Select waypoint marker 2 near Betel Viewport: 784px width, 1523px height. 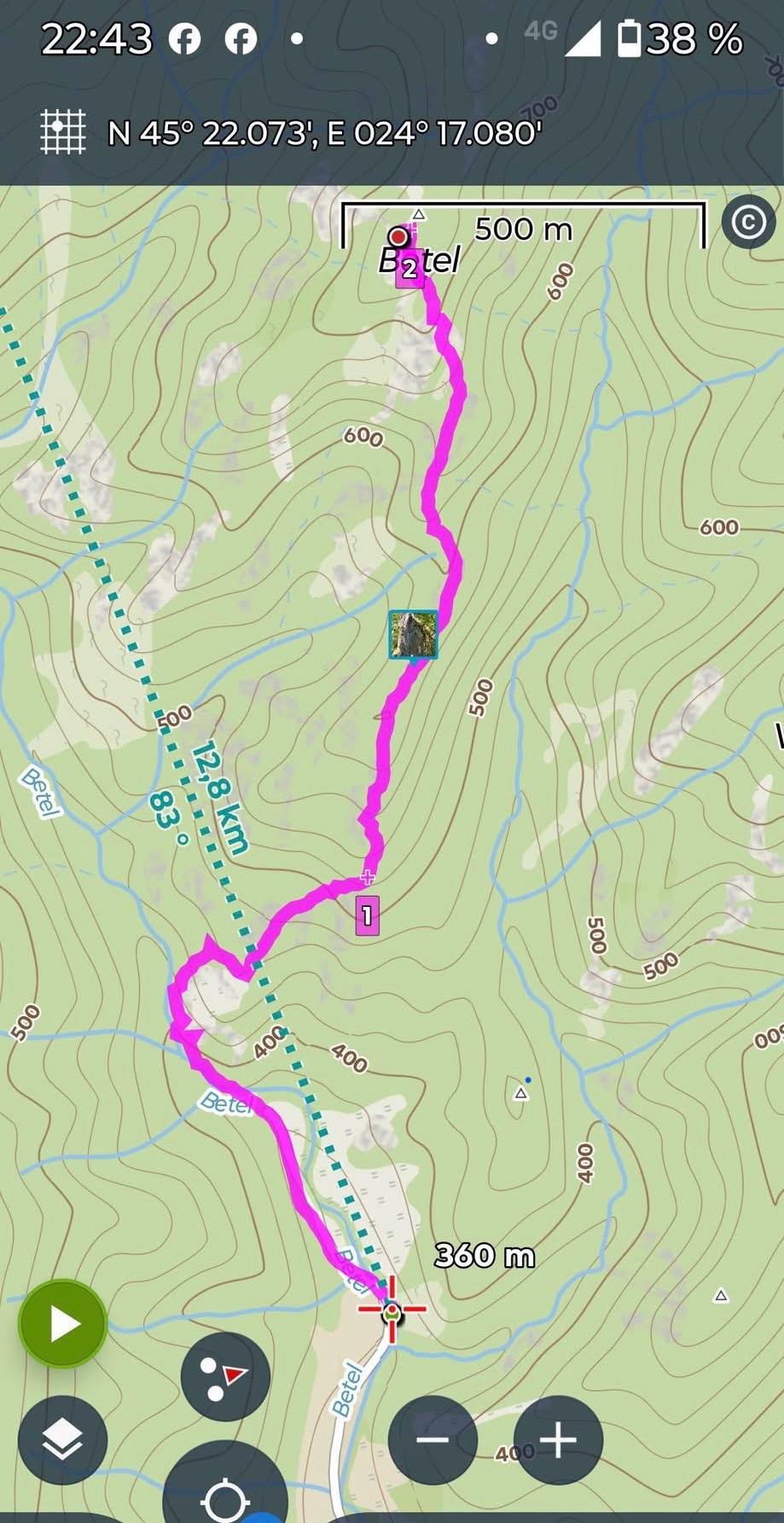[409, 270]
